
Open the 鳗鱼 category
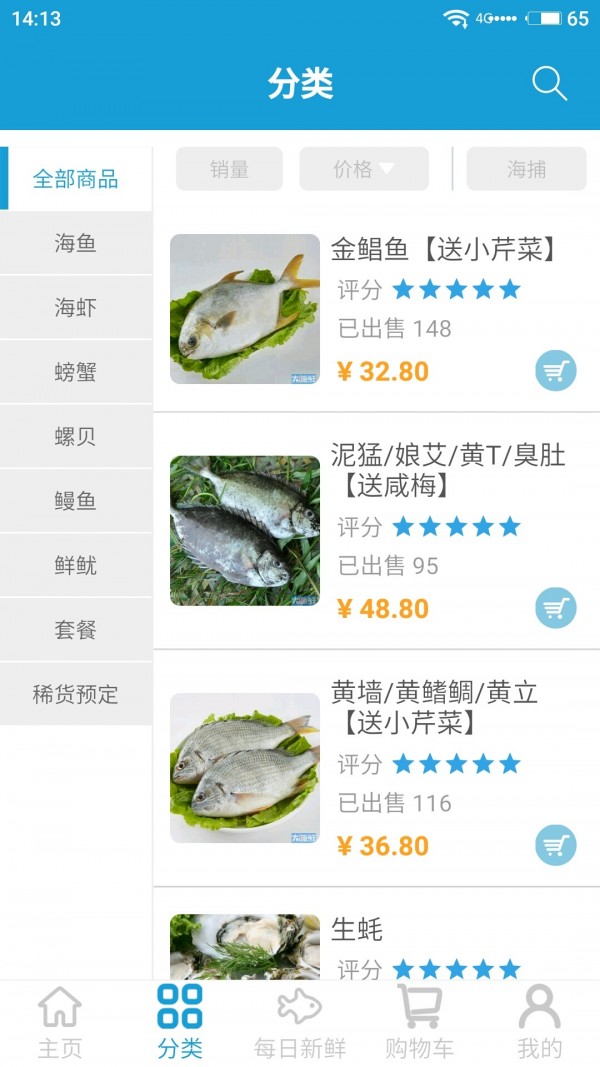(76, 501)
